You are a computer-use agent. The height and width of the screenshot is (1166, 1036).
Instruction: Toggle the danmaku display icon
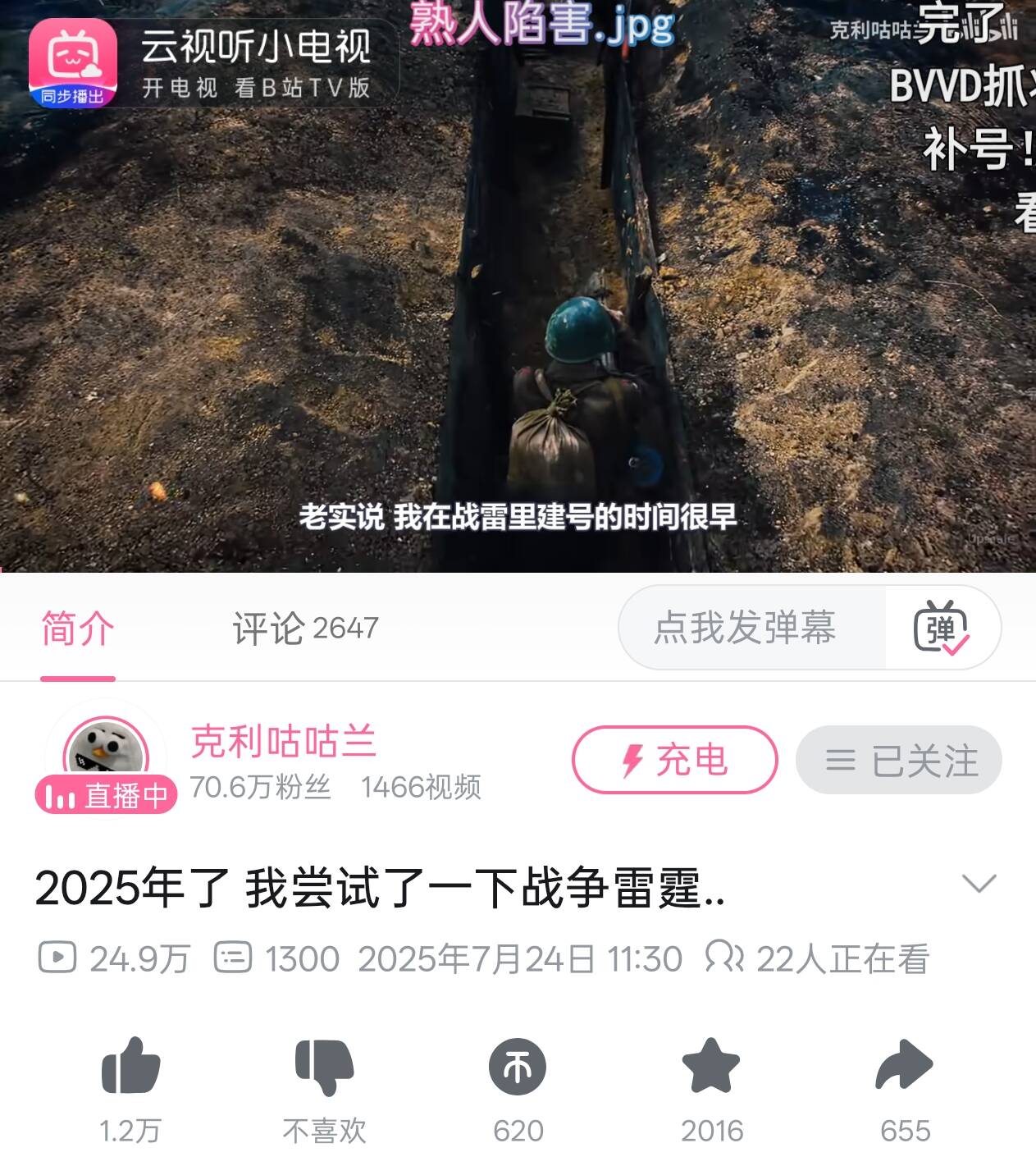942,628
